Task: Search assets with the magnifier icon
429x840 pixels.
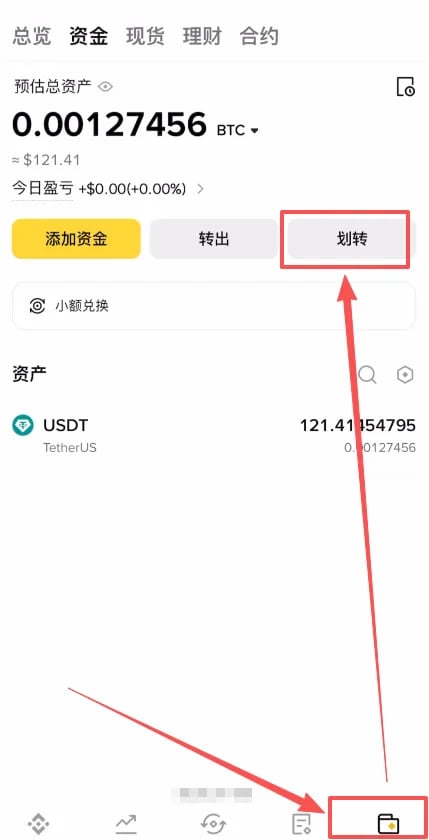Action: click(367, 374)
